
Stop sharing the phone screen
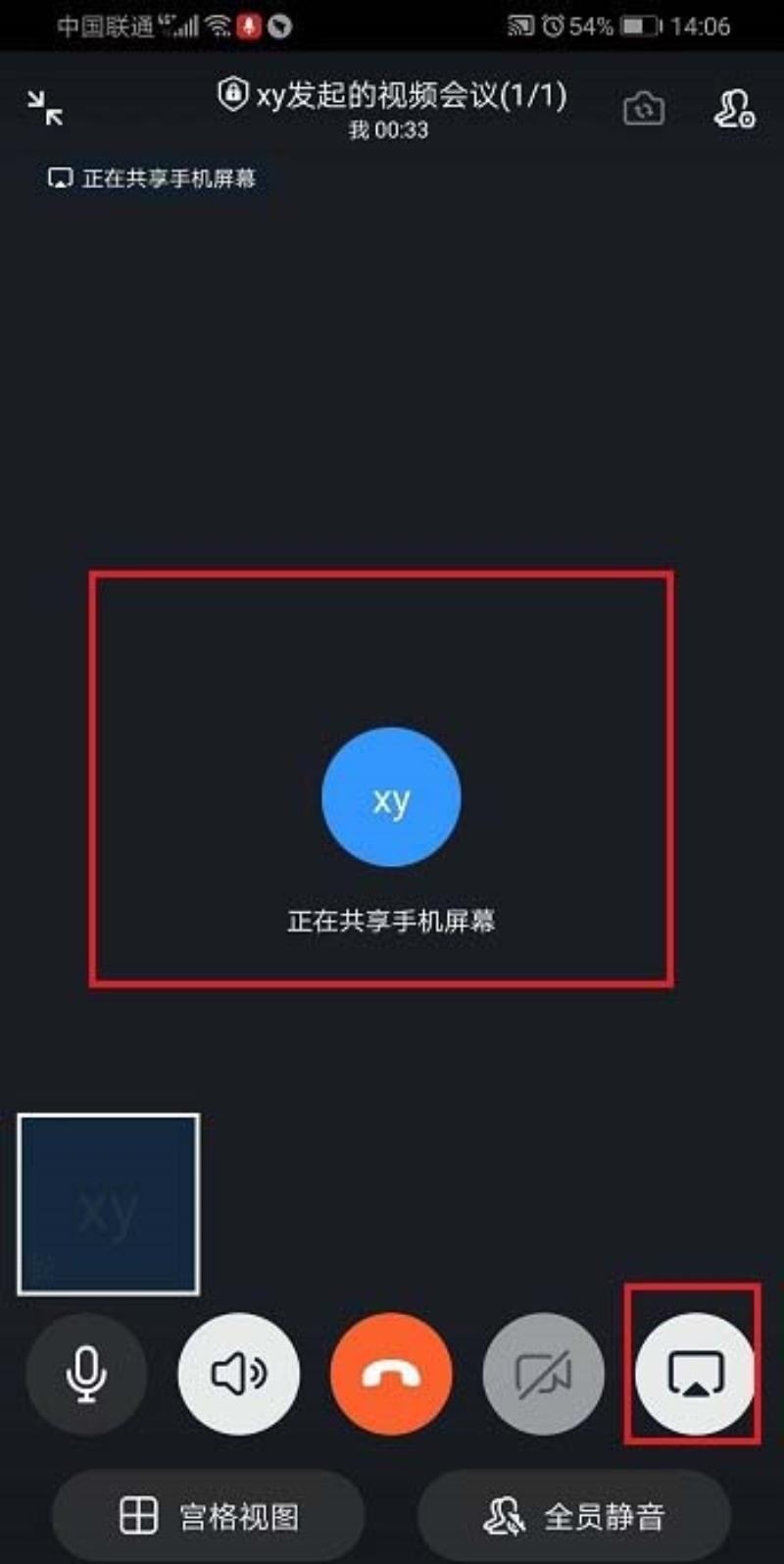(x=695, y=1375)
